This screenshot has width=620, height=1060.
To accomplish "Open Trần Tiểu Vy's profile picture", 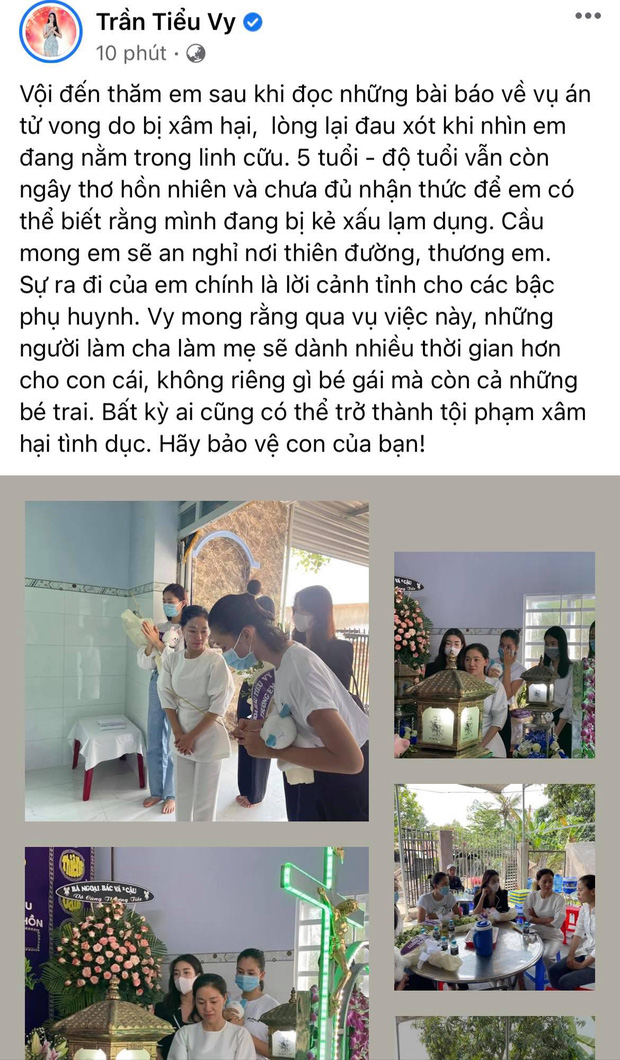I will point(50,32).
